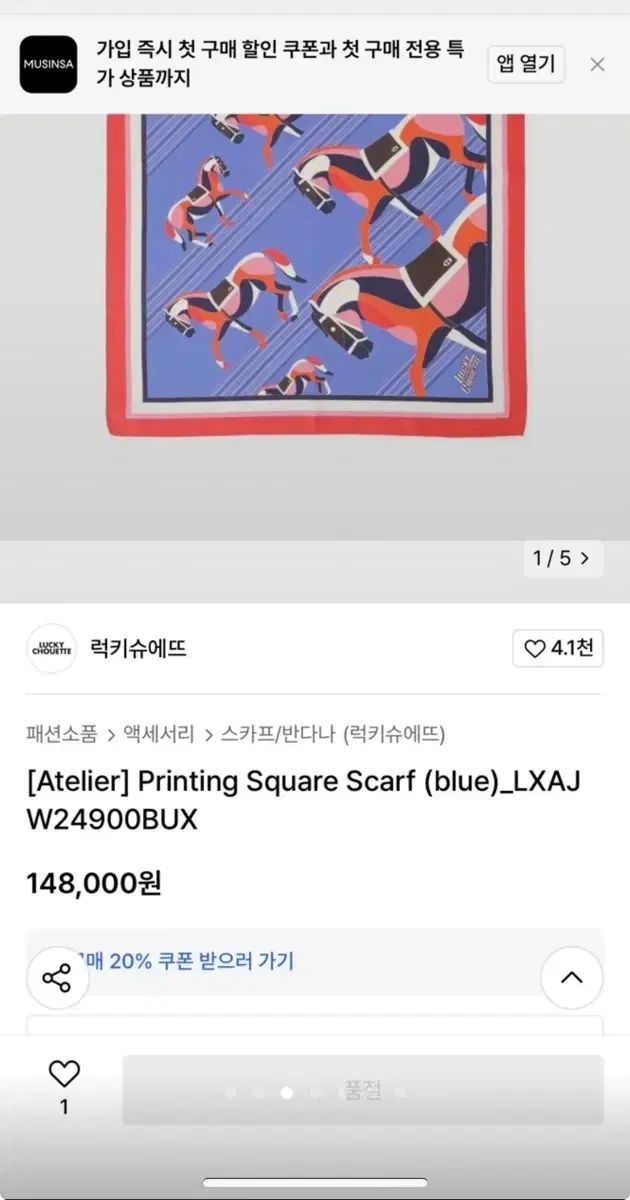The width and height of the screenshot is (630, 1200).
Task: Share this scarf product
Action: [x=57, y=977]
